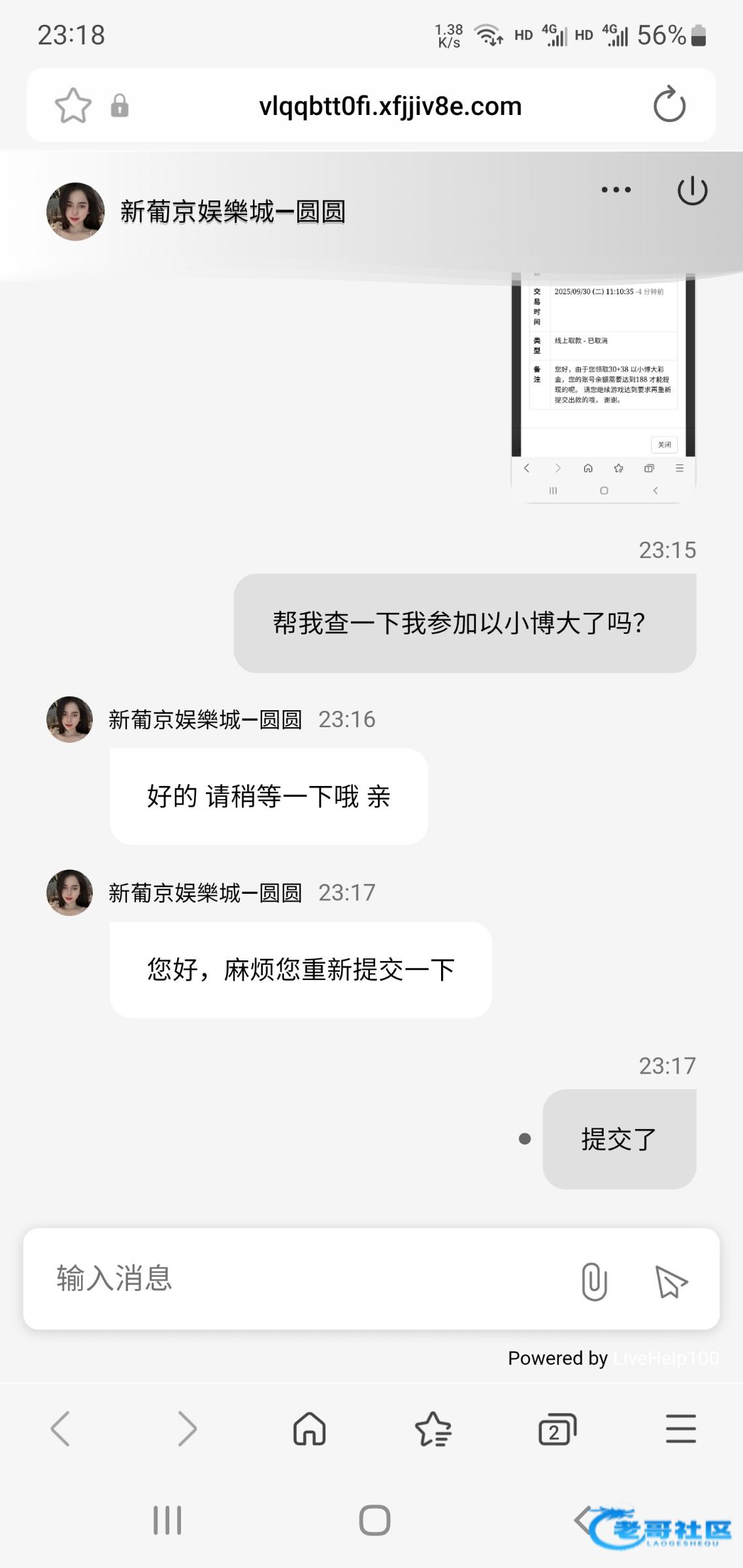Open the shared screenshot image in chat
The image size is (743, 1568).
[603, 385]
